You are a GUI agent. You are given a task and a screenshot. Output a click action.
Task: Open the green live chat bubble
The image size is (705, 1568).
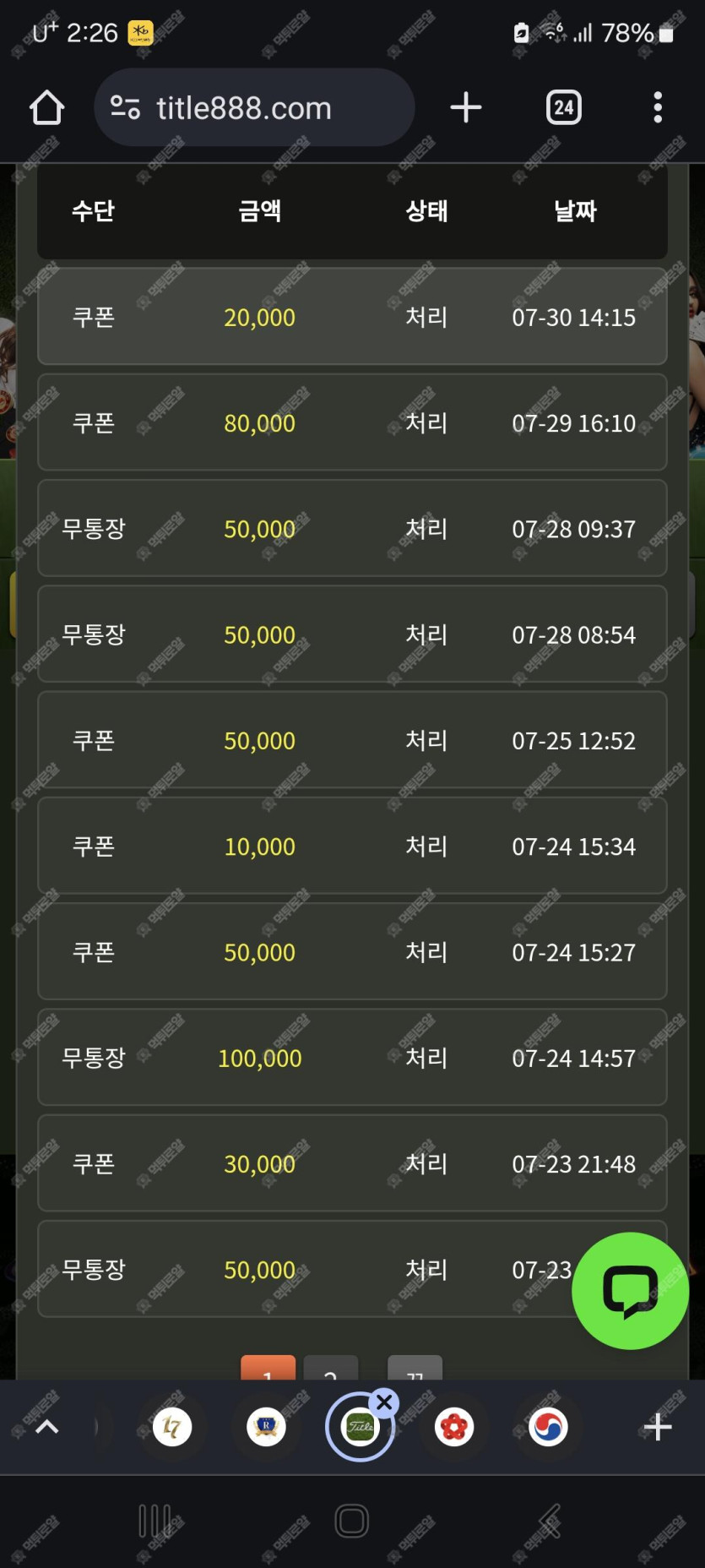(x=630, y=1290)
